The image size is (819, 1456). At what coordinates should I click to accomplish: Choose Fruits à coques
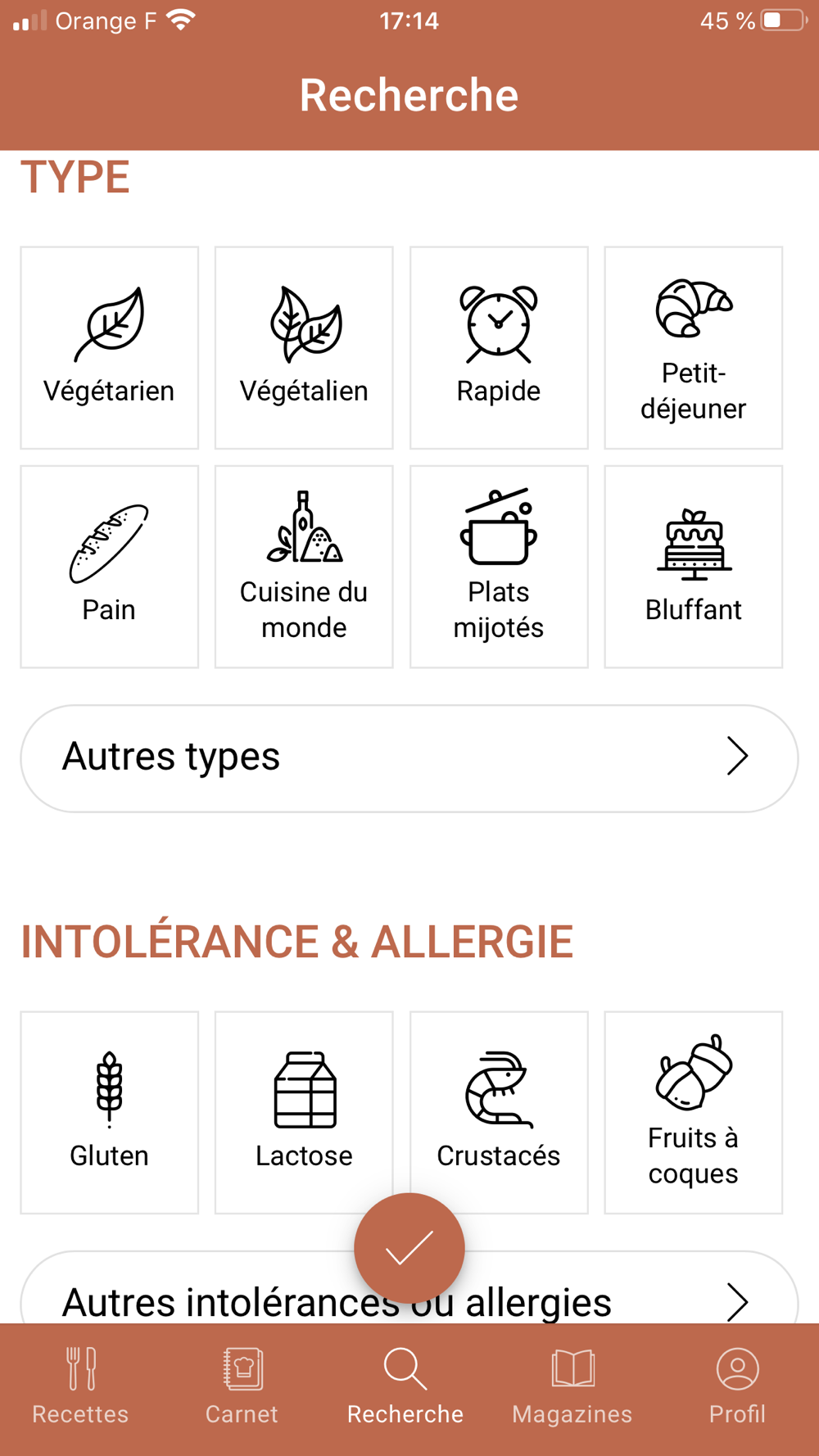(x=694, y=1113)
